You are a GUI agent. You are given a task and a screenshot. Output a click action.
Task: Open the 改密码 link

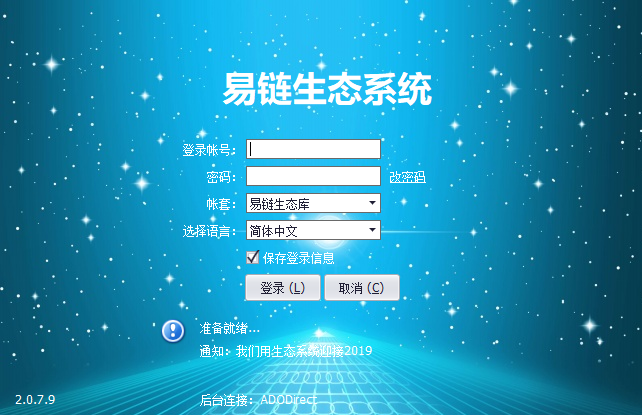407,177
